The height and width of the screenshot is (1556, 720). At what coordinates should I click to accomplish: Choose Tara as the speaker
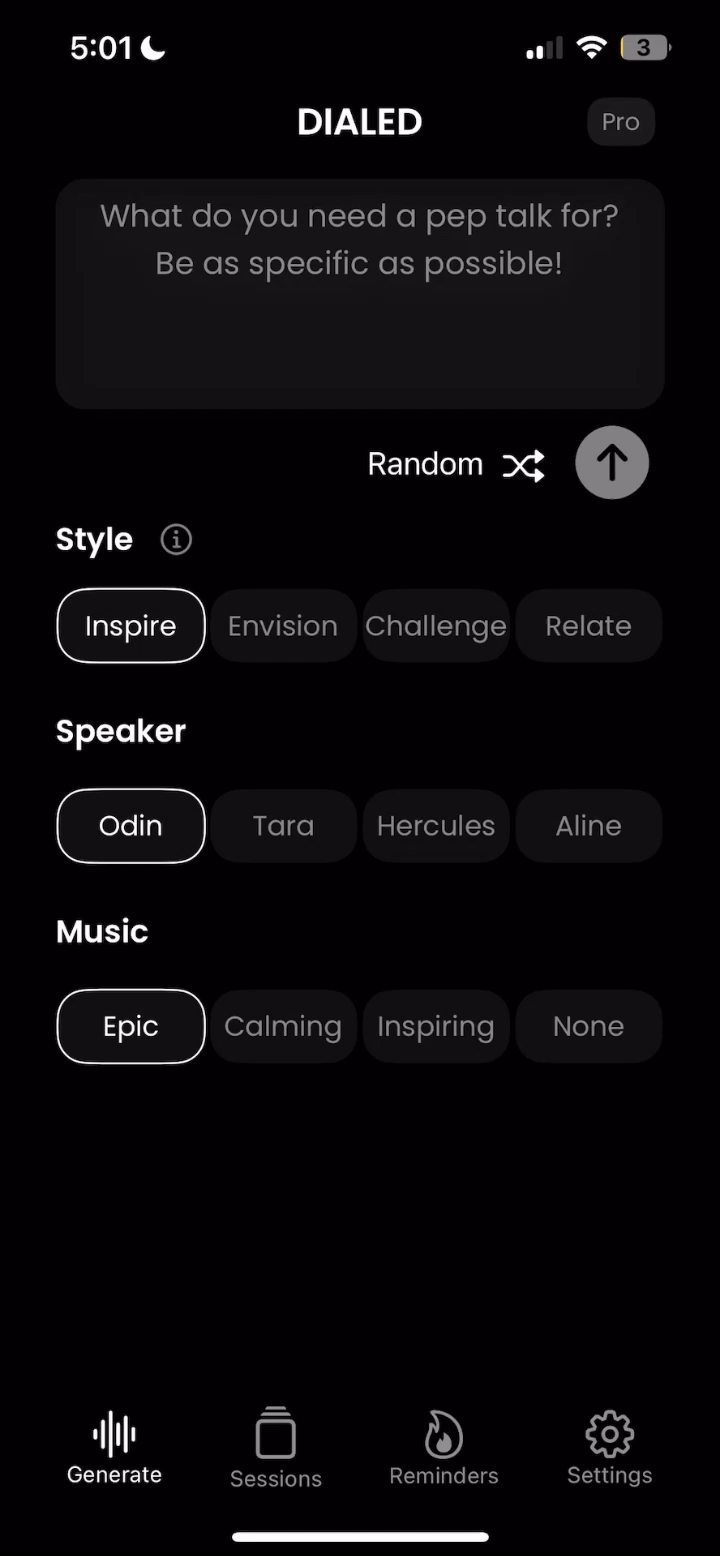283,826
